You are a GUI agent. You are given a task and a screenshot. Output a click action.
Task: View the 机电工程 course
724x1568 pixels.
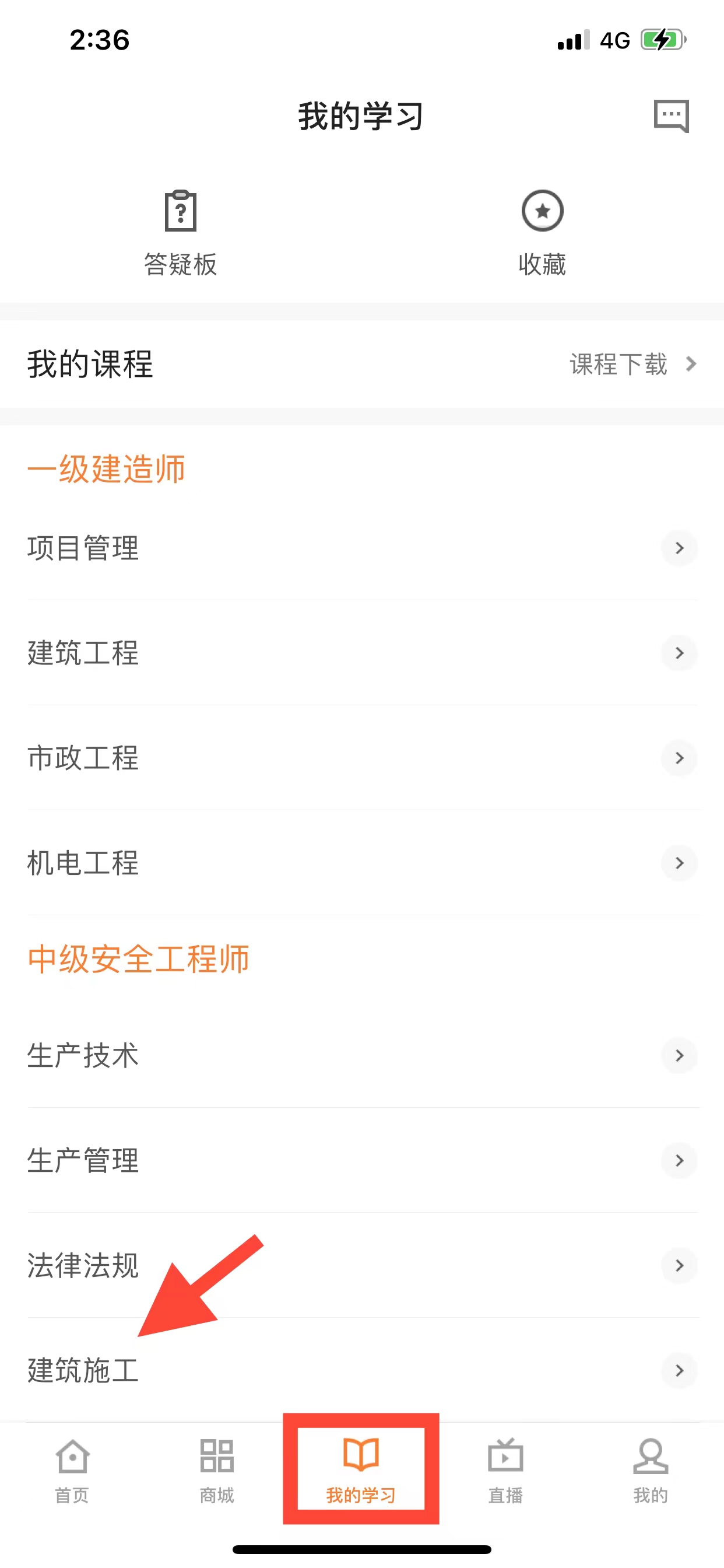click(x=362, y=863)
